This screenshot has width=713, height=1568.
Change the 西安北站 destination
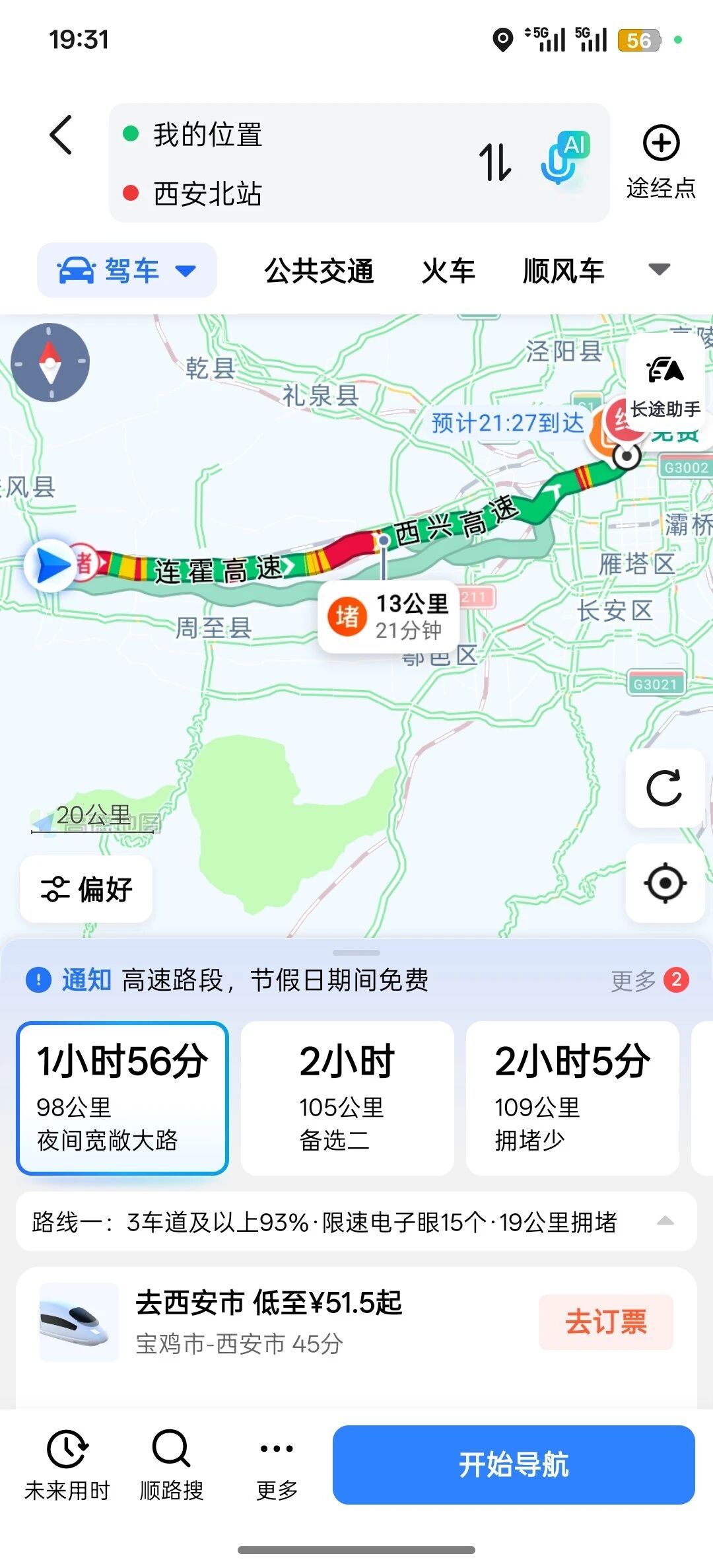208,194
